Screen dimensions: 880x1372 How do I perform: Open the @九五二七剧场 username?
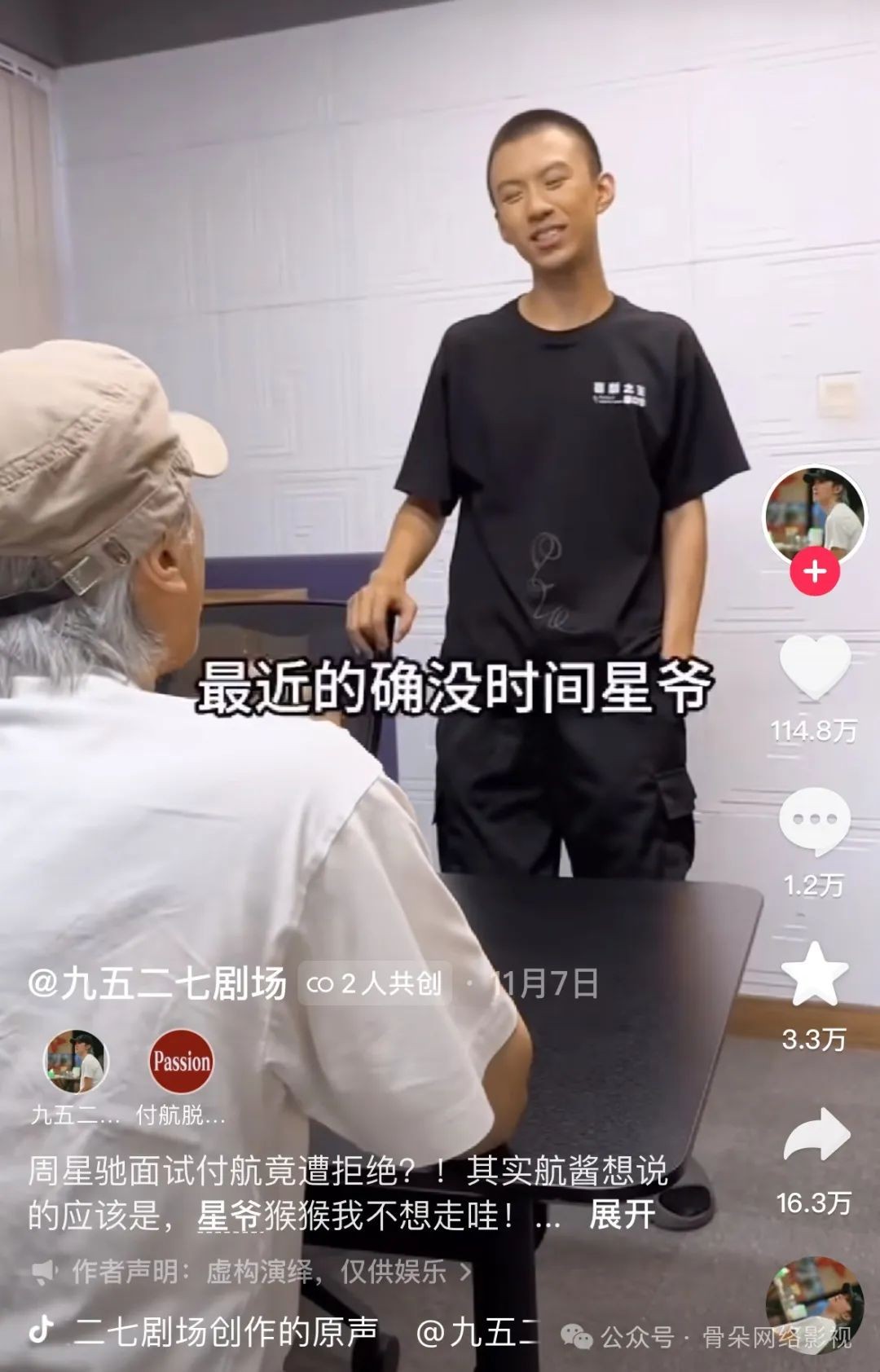[157, 984]
